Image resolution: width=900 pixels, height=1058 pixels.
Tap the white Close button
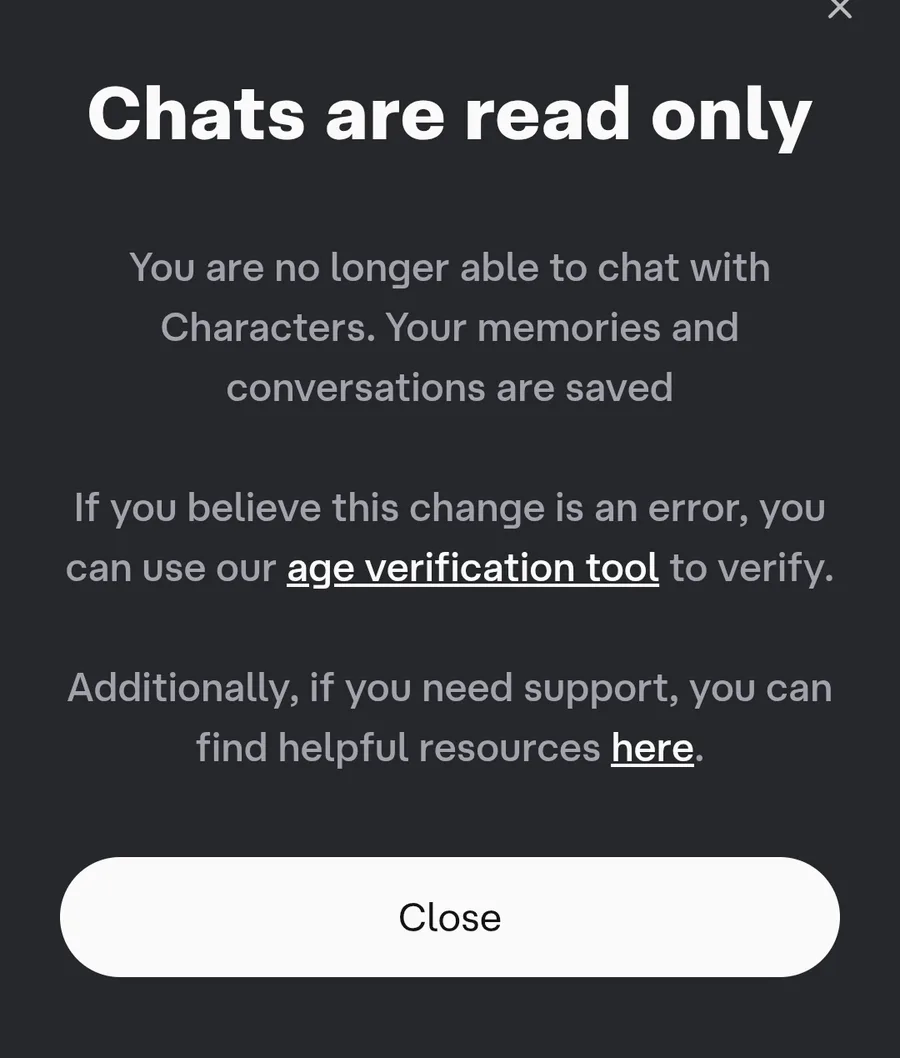tap(450, 917)
